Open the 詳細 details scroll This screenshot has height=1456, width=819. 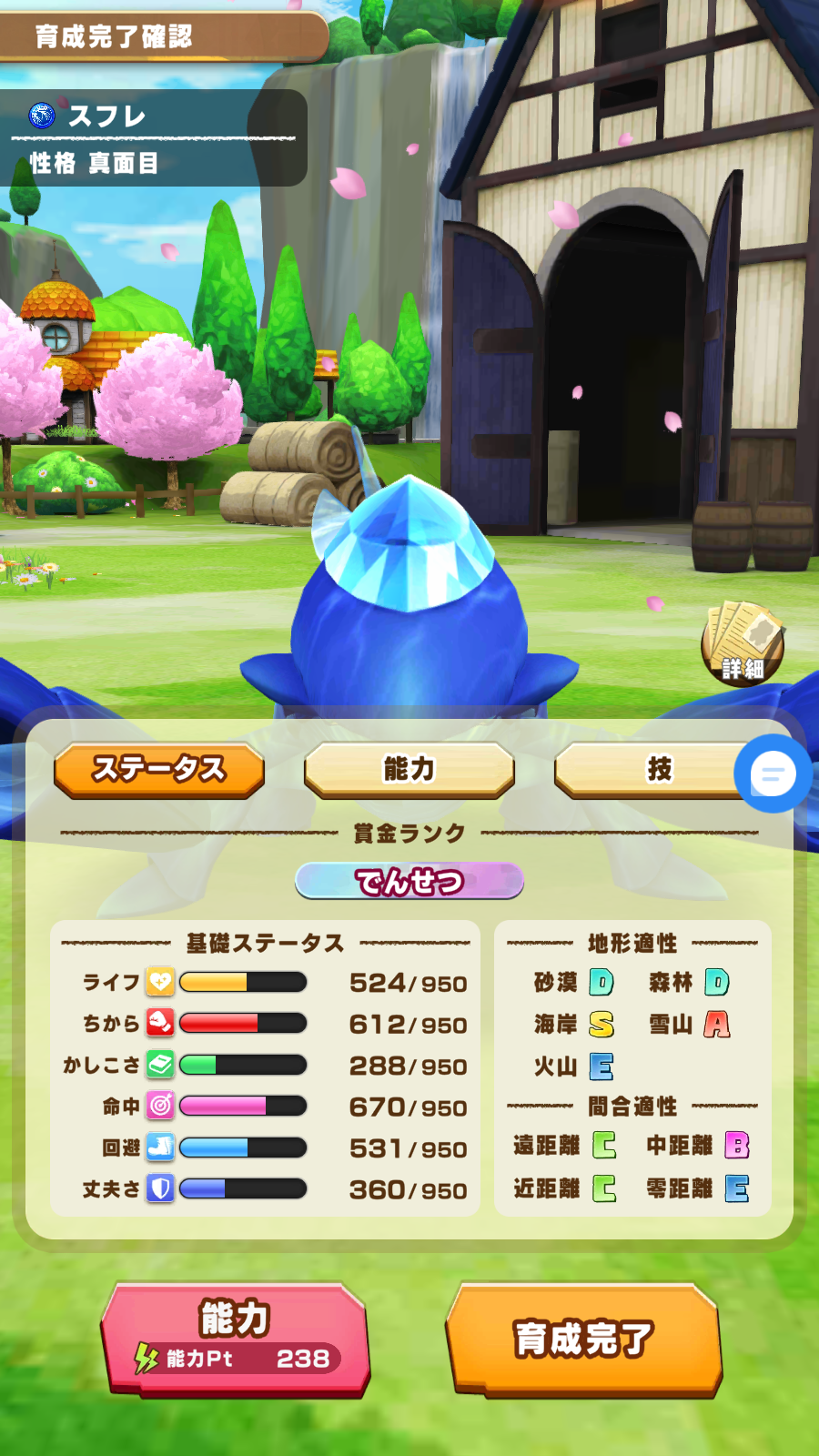coord(743,643)
